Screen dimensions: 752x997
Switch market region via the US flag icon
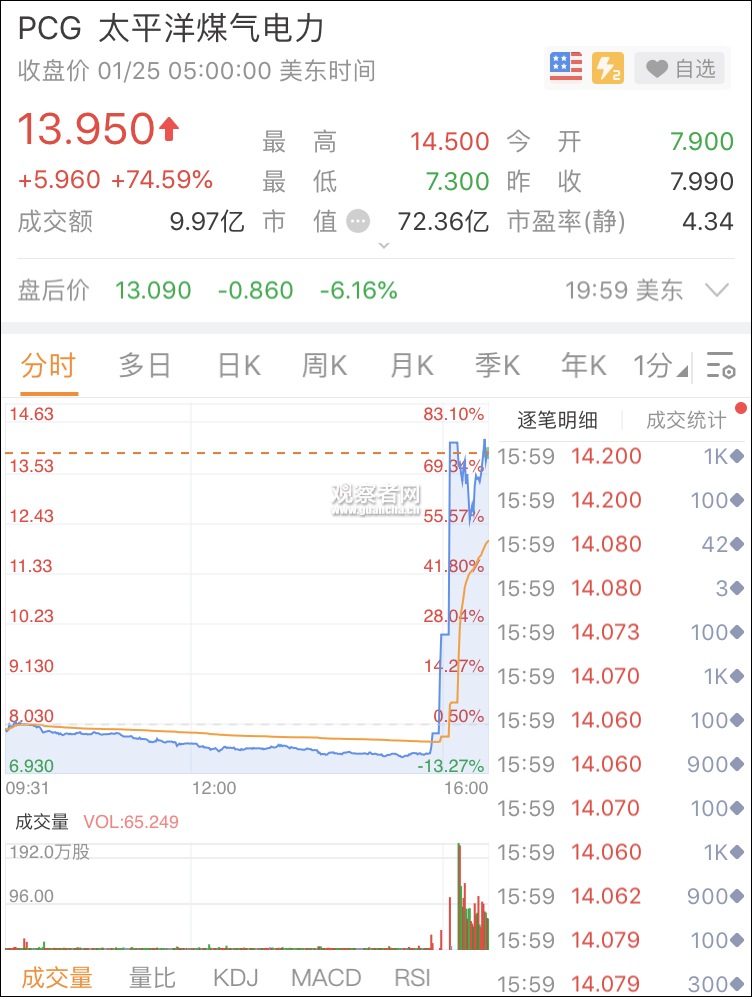coord(565,66)
